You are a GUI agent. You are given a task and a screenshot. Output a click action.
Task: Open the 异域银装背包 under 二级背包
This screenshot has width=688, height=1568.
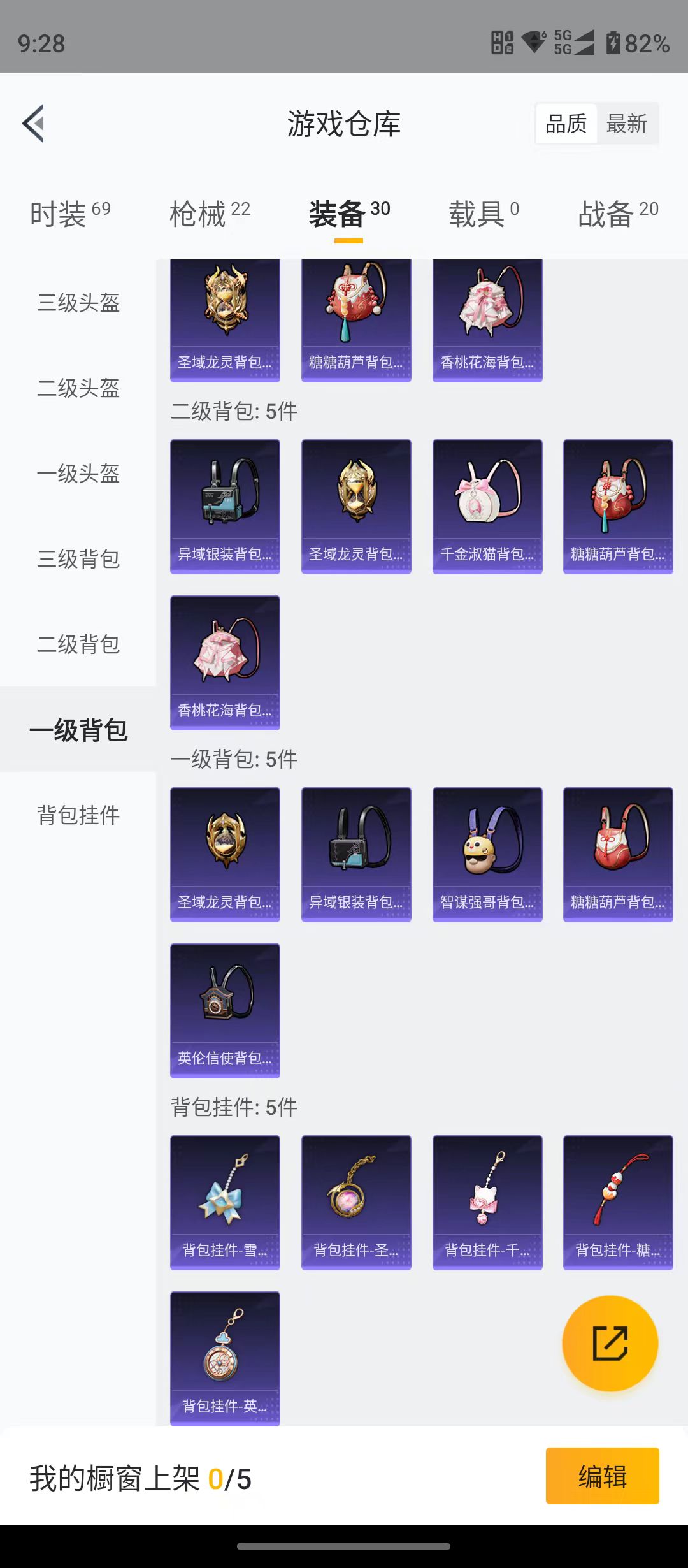point(225,507)
